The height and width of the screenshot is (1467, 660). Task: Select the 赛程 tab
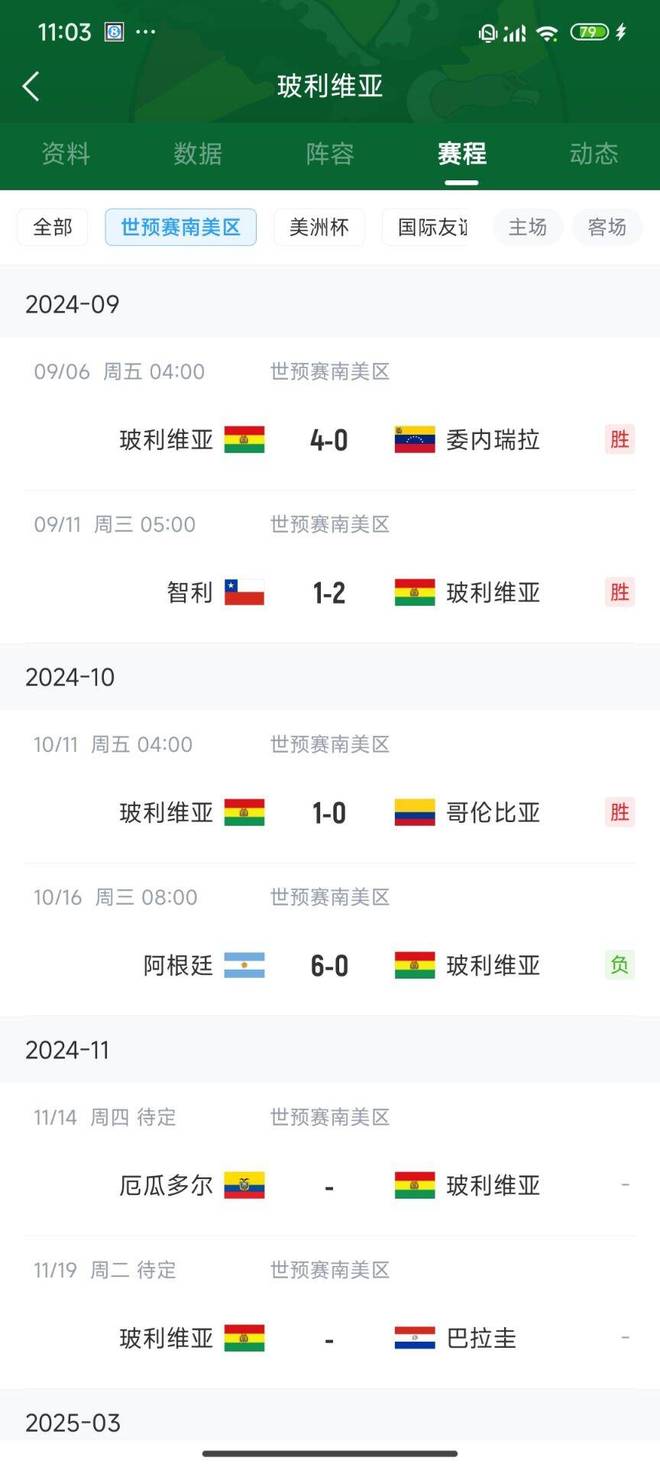[462, 154]
